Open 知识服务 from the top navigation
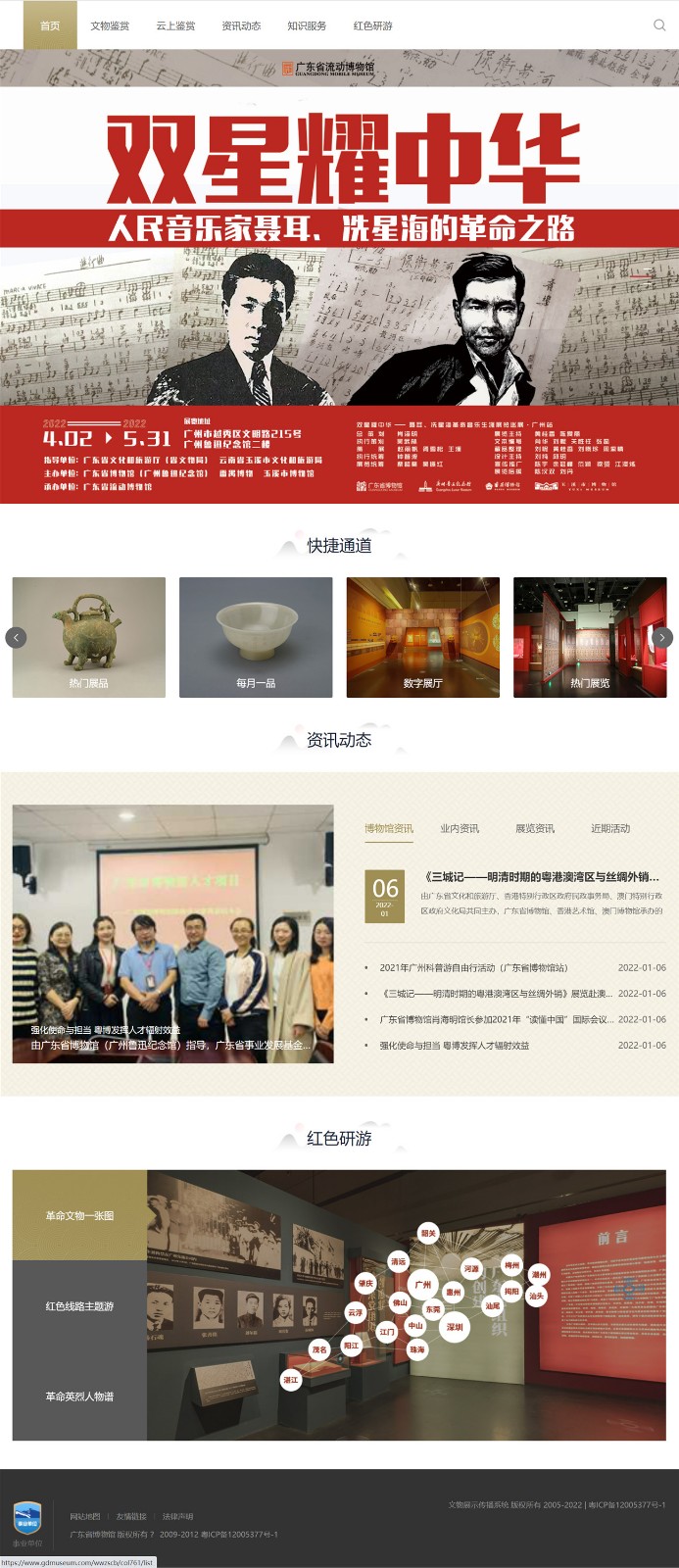The height and width of the screenshot is (1568, 679). pyautogui.click(x=307, y=25)
